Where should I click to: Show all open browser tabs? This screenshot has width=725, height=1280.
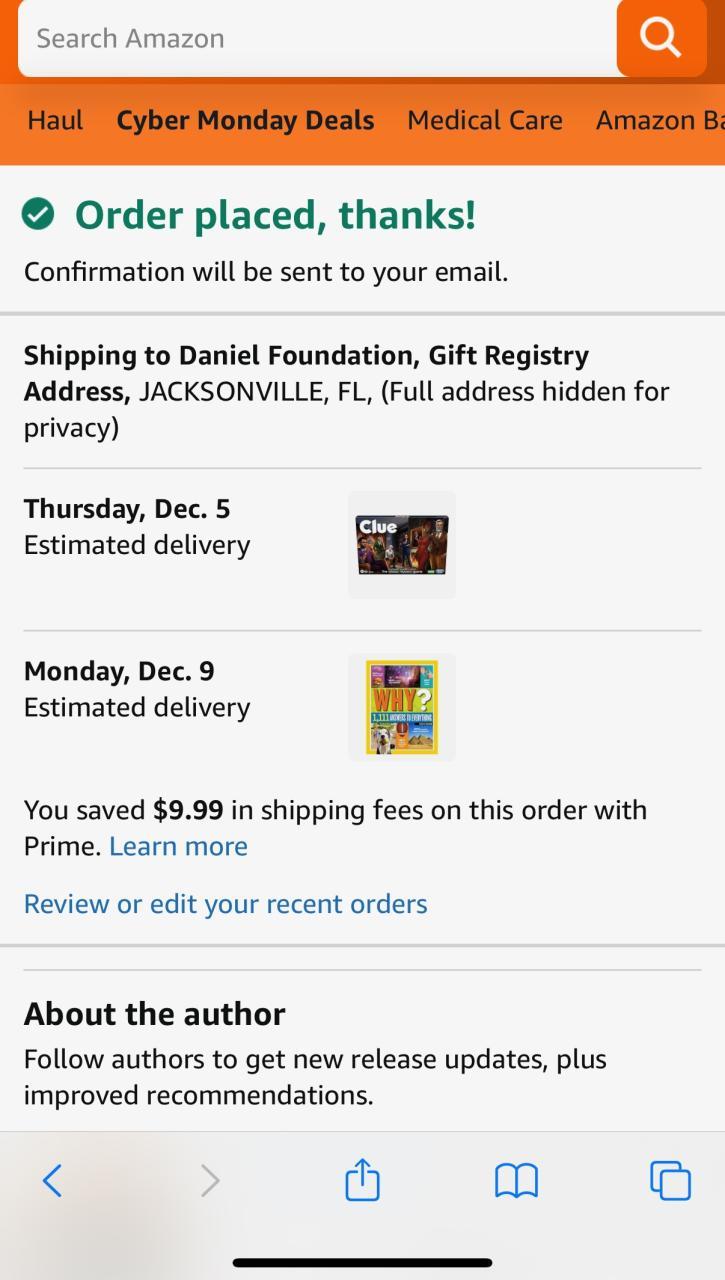tap(670, 1181)
